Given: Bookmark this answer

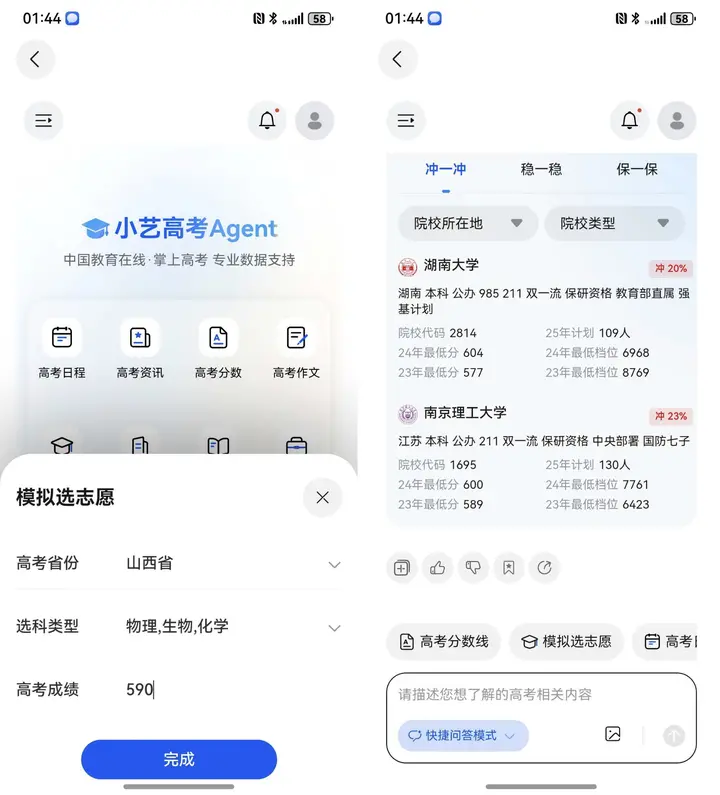Looking at the screenshot, I should (509, 568).
